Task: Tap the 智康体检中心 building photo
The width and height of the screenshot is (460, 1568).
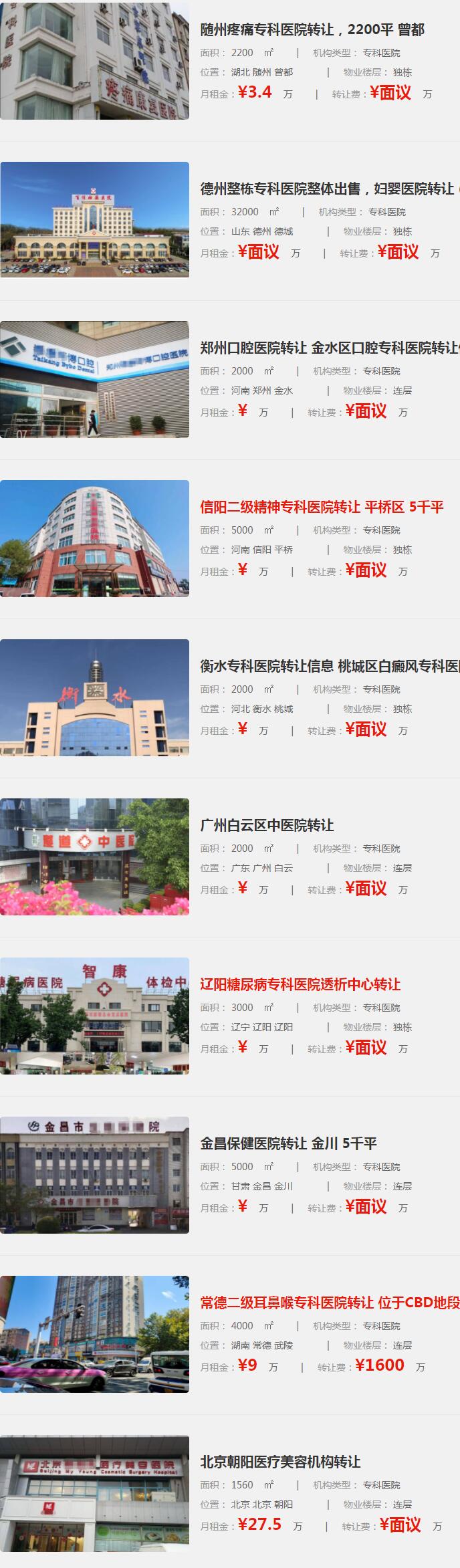Action: coord(94,1016)
